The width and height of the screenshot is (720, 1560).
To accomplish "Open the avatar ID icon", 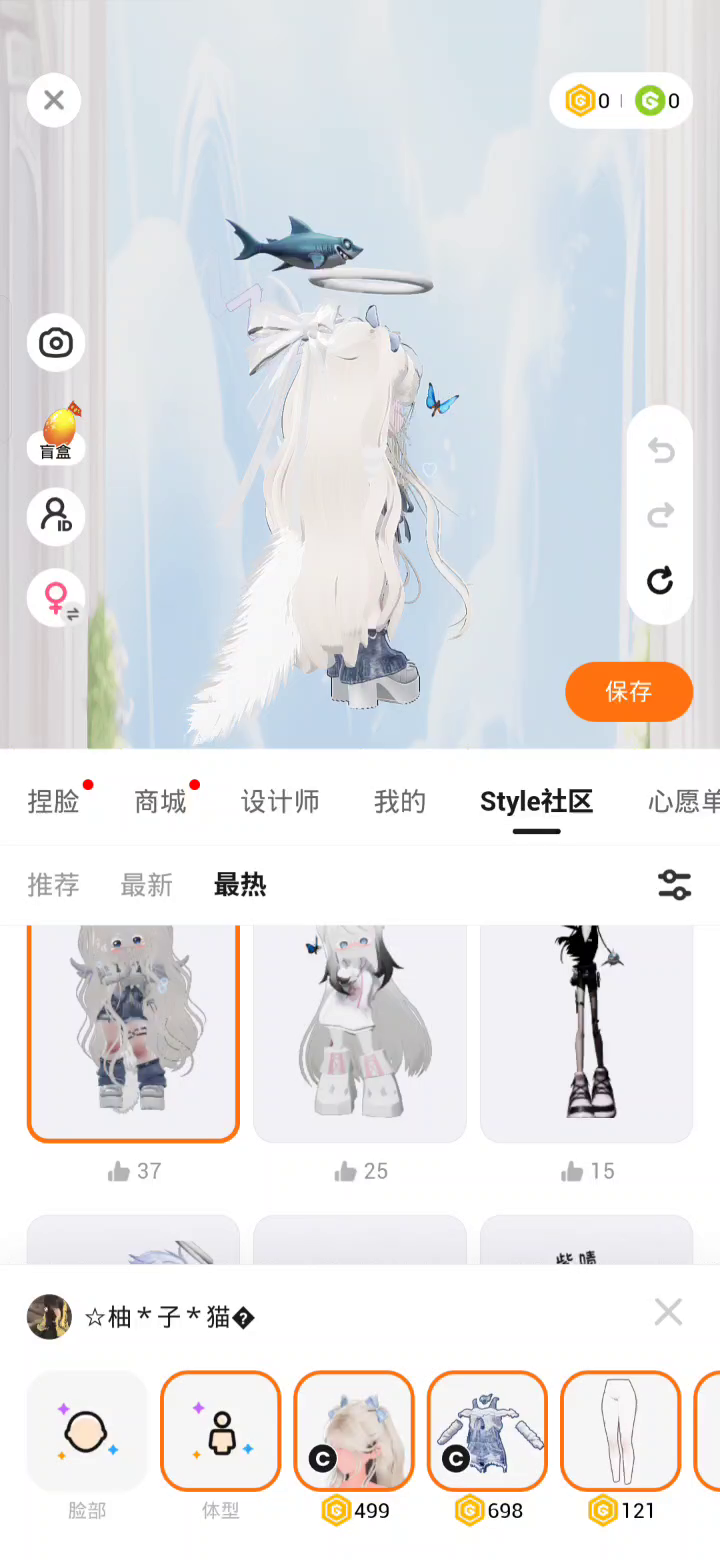I will pos(56,516).
